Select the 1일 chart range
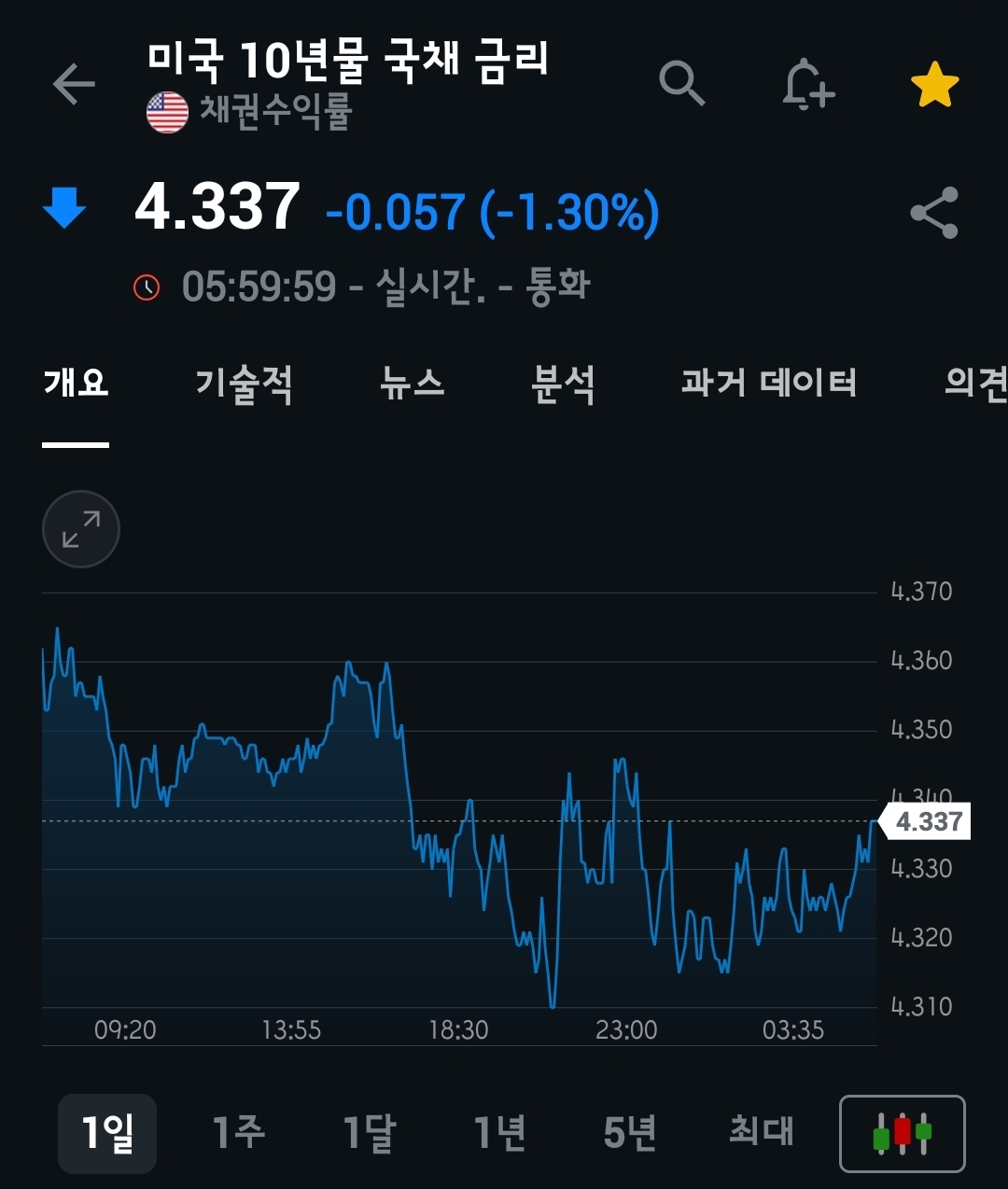This screenshot has width=1008, height=1189. coord(107,1133)
